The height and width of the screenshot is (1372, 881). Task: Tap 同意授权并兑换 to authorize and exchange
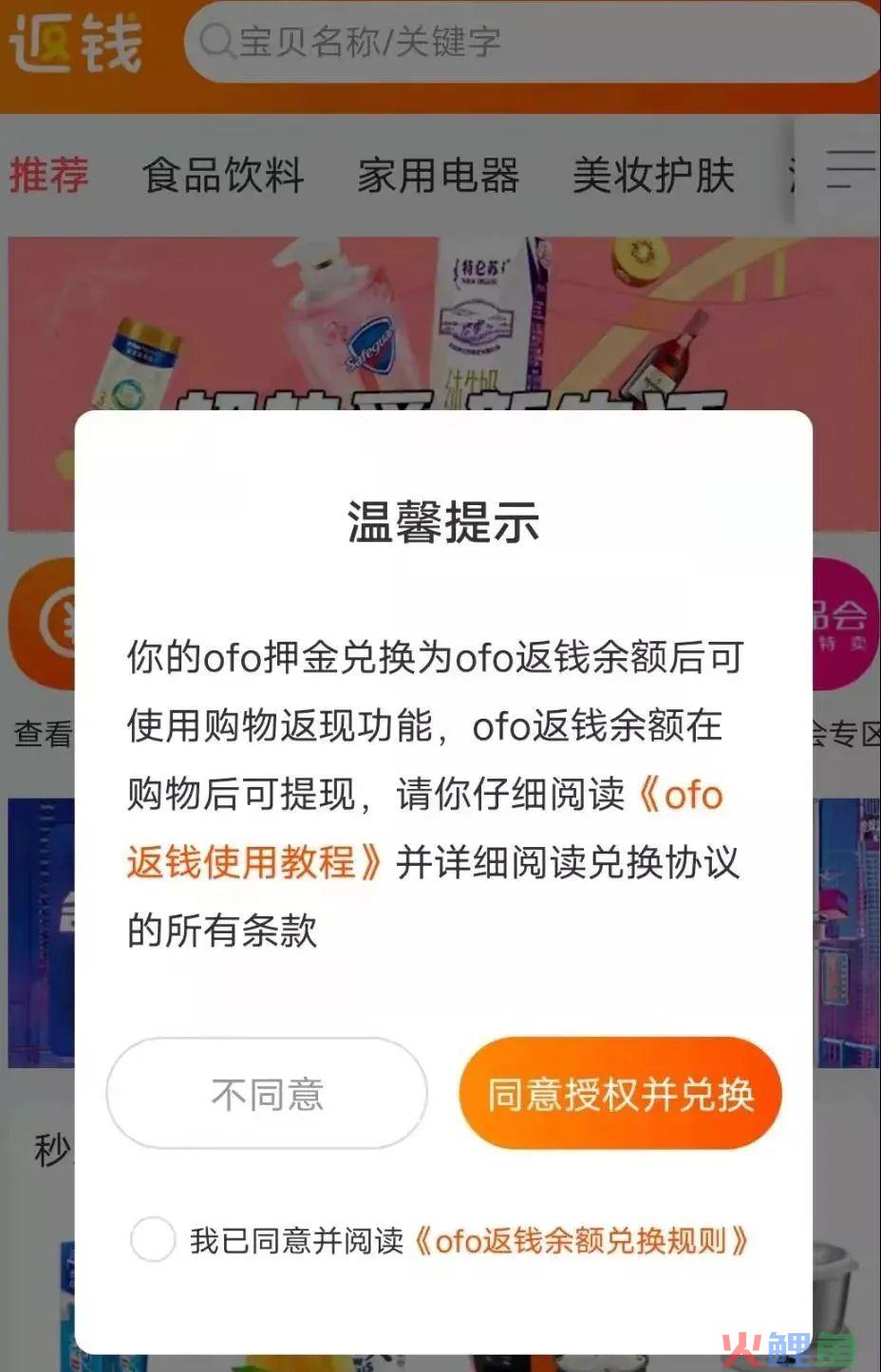(620, 1094)
